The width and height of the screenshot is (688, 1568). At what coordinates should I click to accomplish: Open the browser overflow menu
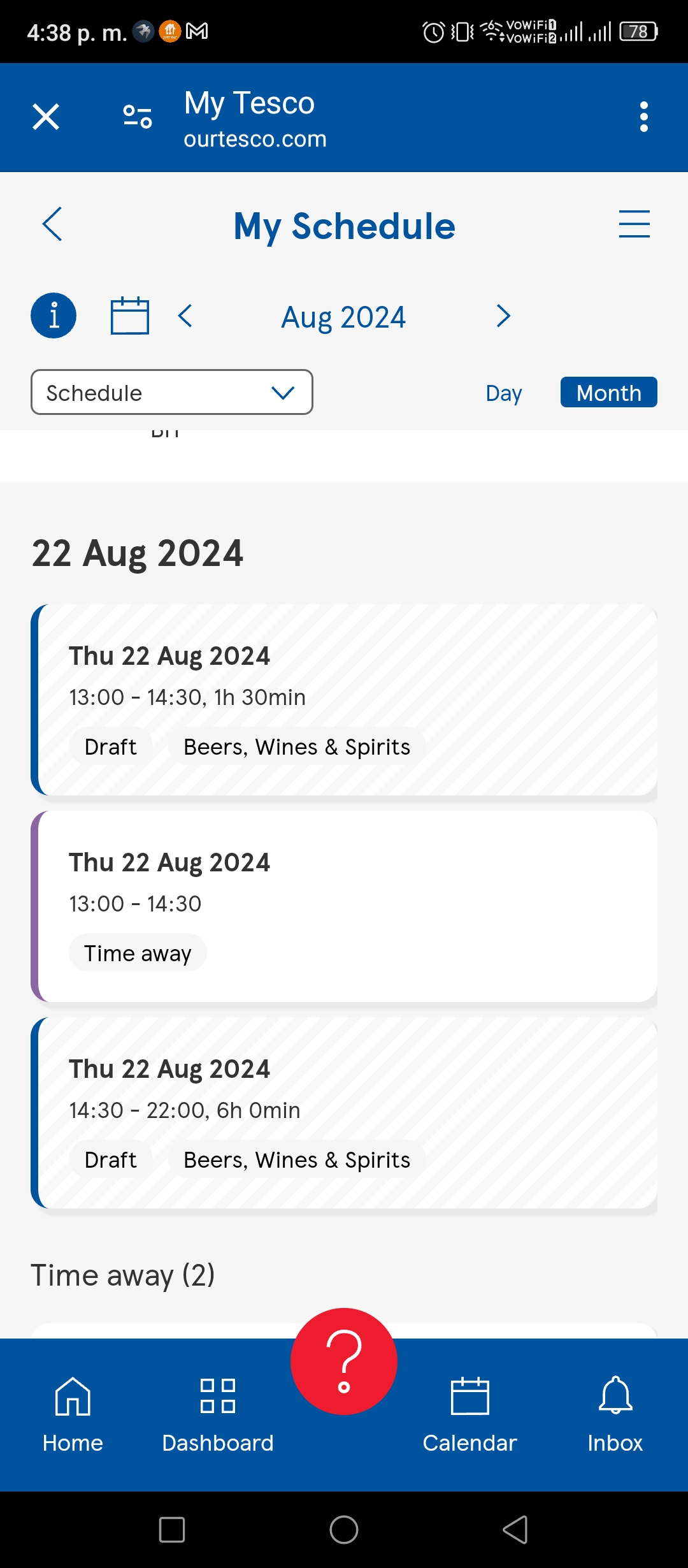tap(643, 117)
